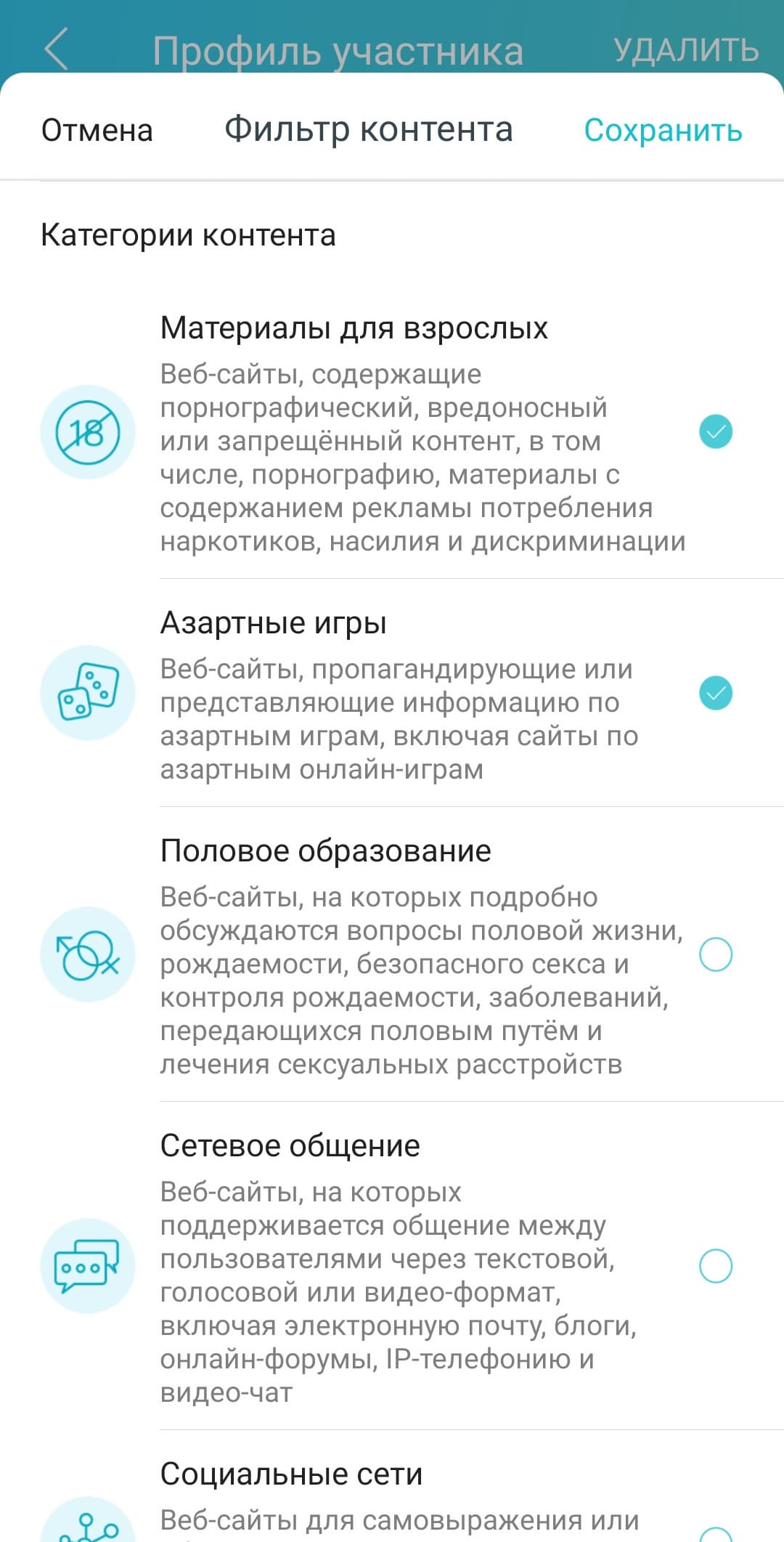Save the content filter with Сохранить
Screen dimensions: 784x1542
663,131
